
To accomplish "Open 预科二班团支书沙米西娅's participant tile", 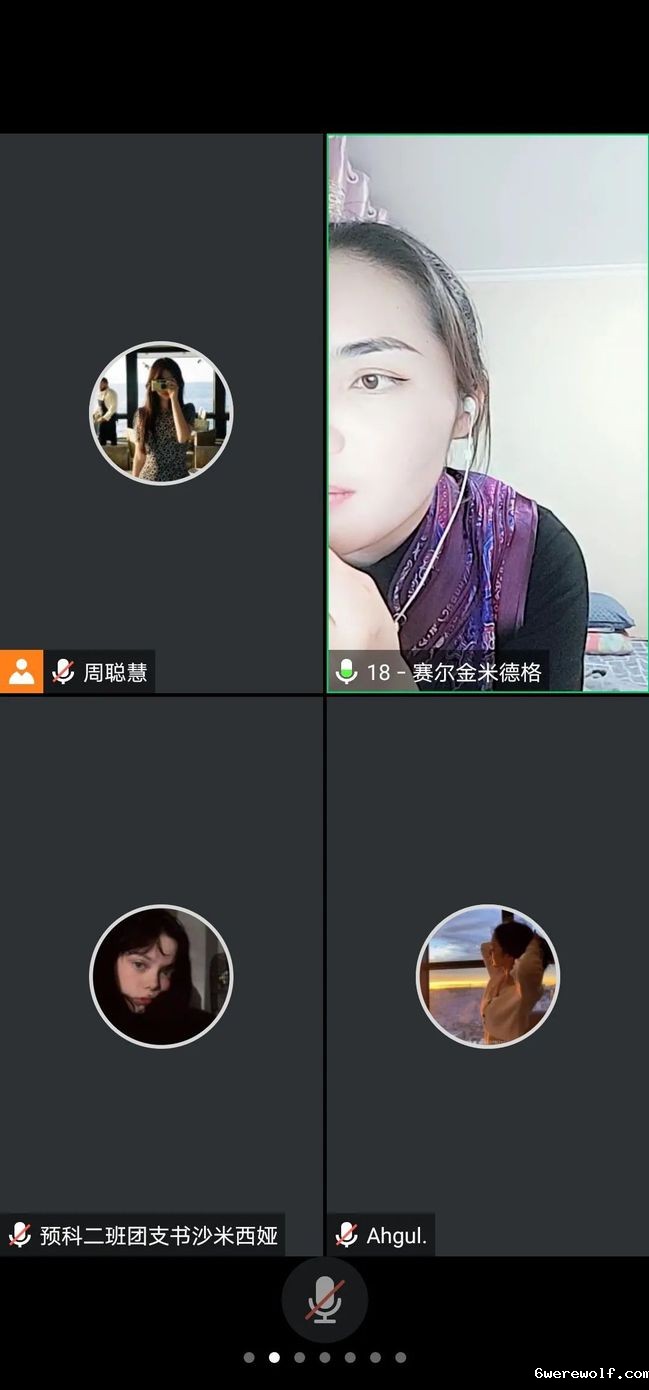I will [x=161, y=976].
